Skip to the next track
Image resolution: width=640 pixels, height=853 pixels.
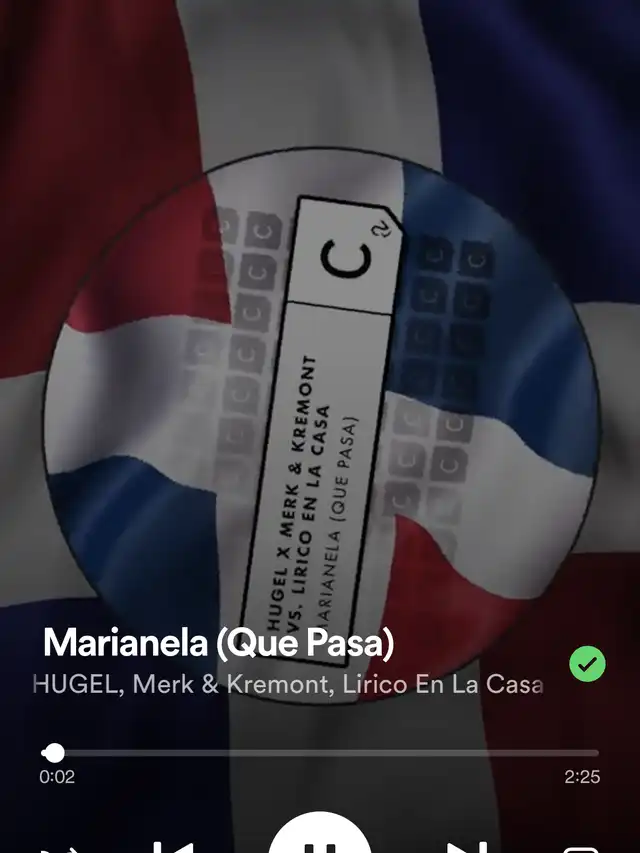click(466, 846)
